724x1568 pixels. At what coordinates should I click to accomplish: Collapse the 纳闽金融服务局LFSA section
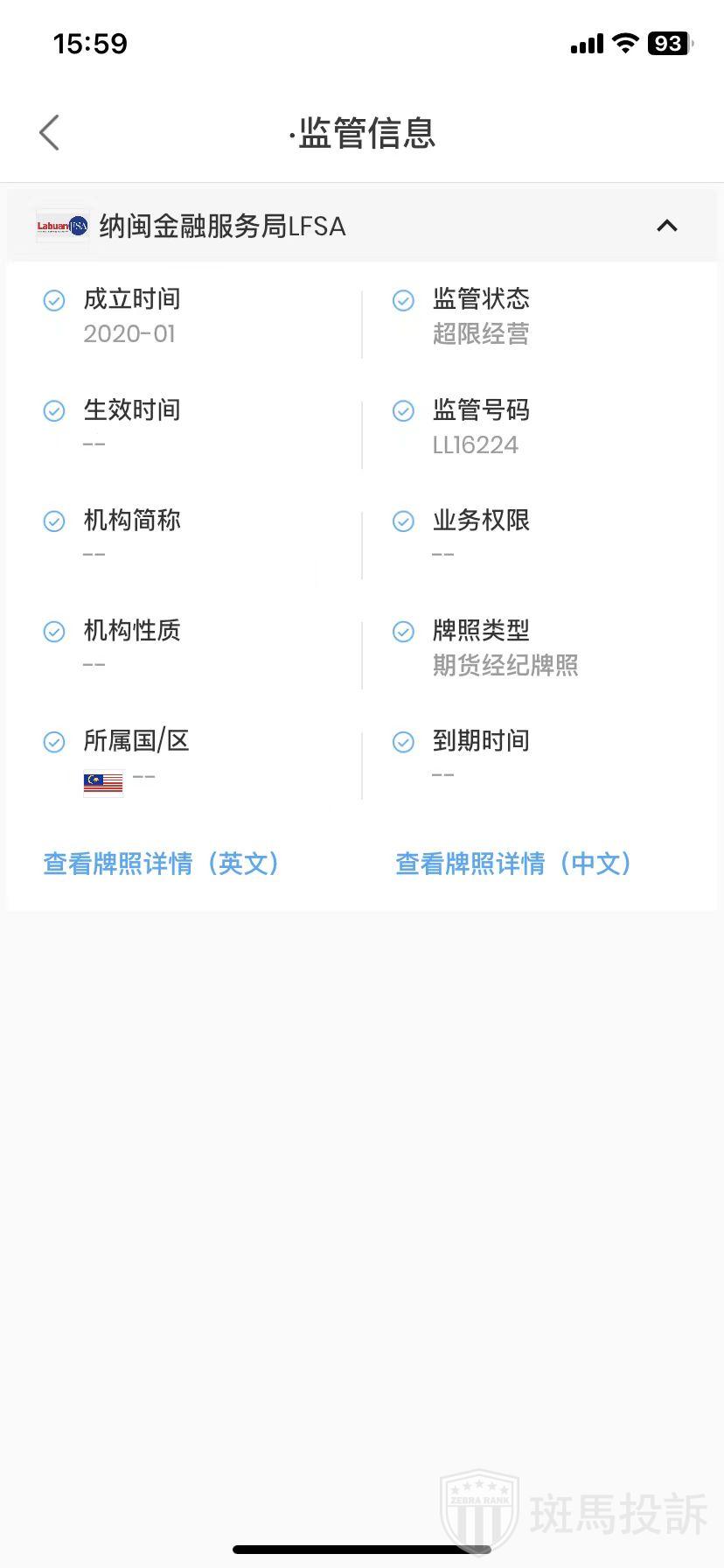pyautogui.click(x=666, y=226)
